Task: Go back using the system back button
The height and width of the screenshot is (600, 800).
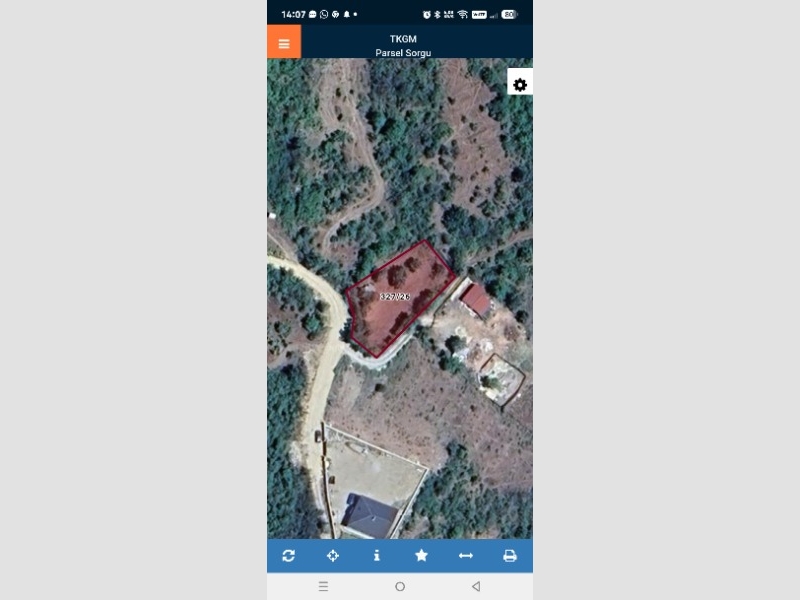Action: [x=476, y=586]
